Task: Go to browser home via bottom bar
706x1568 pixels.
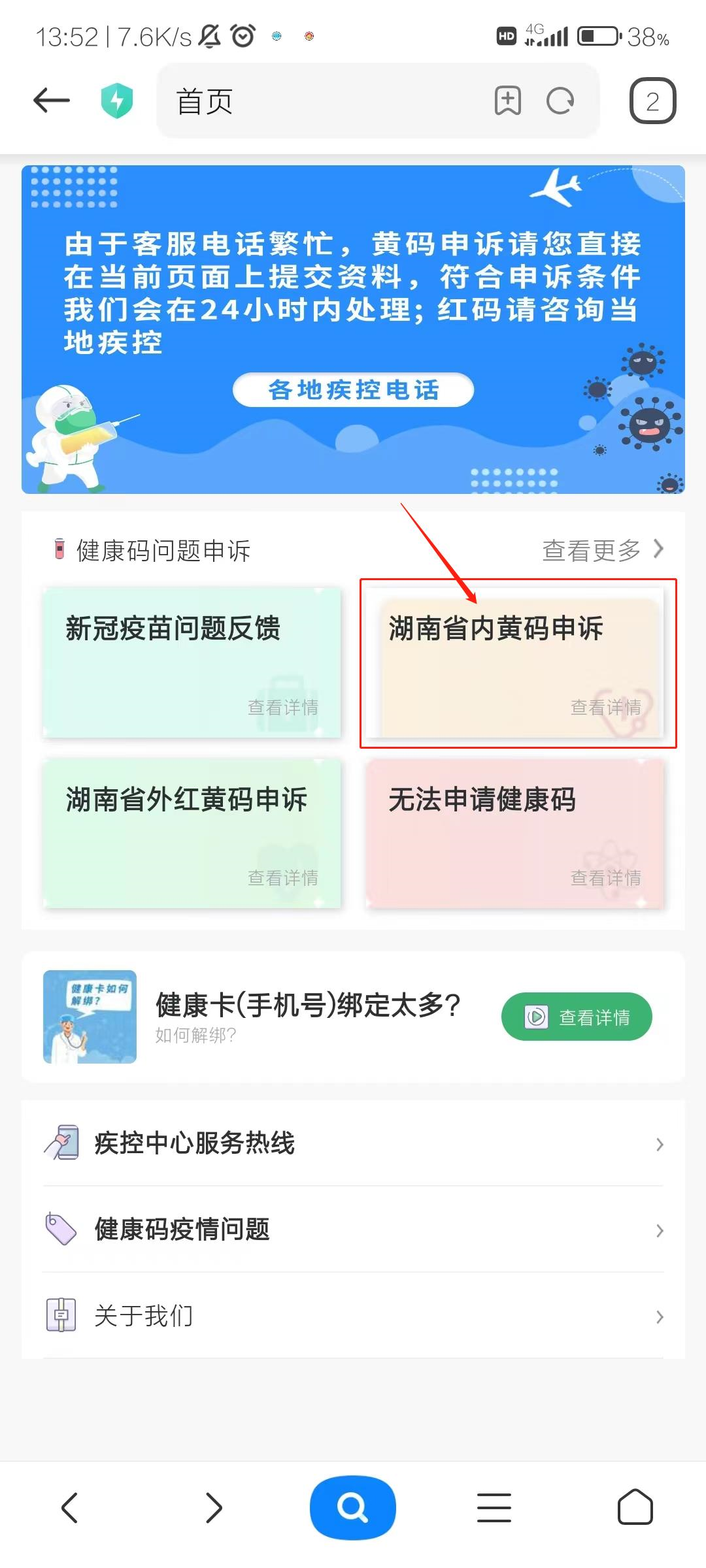Action: tap(635, 1507)
